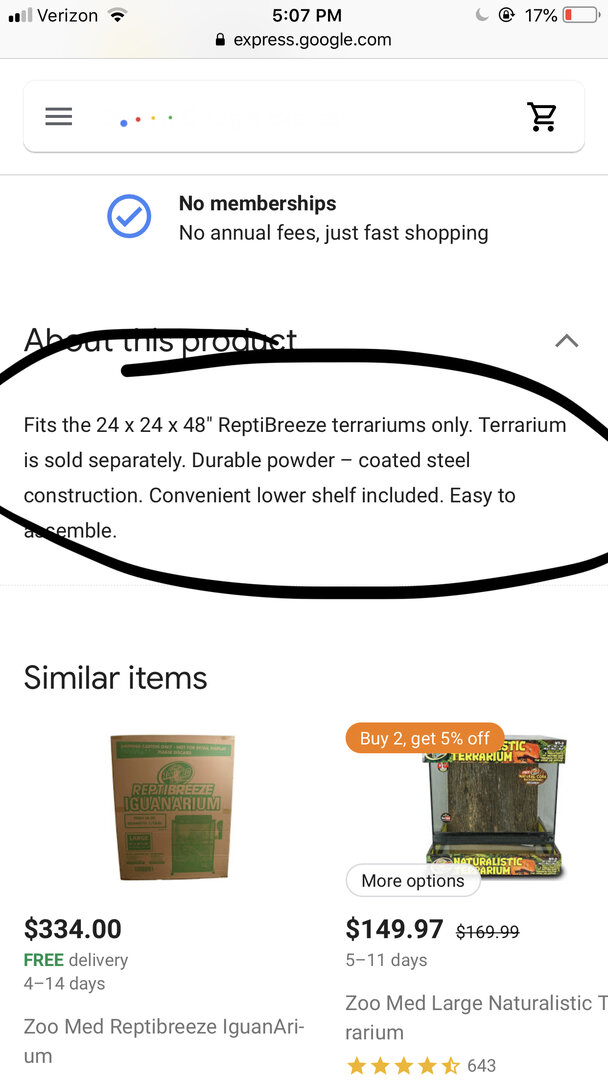The height and width of the screenshot is (1080, 608).
Task: Tap the More options button
Action: click(412, 880)
